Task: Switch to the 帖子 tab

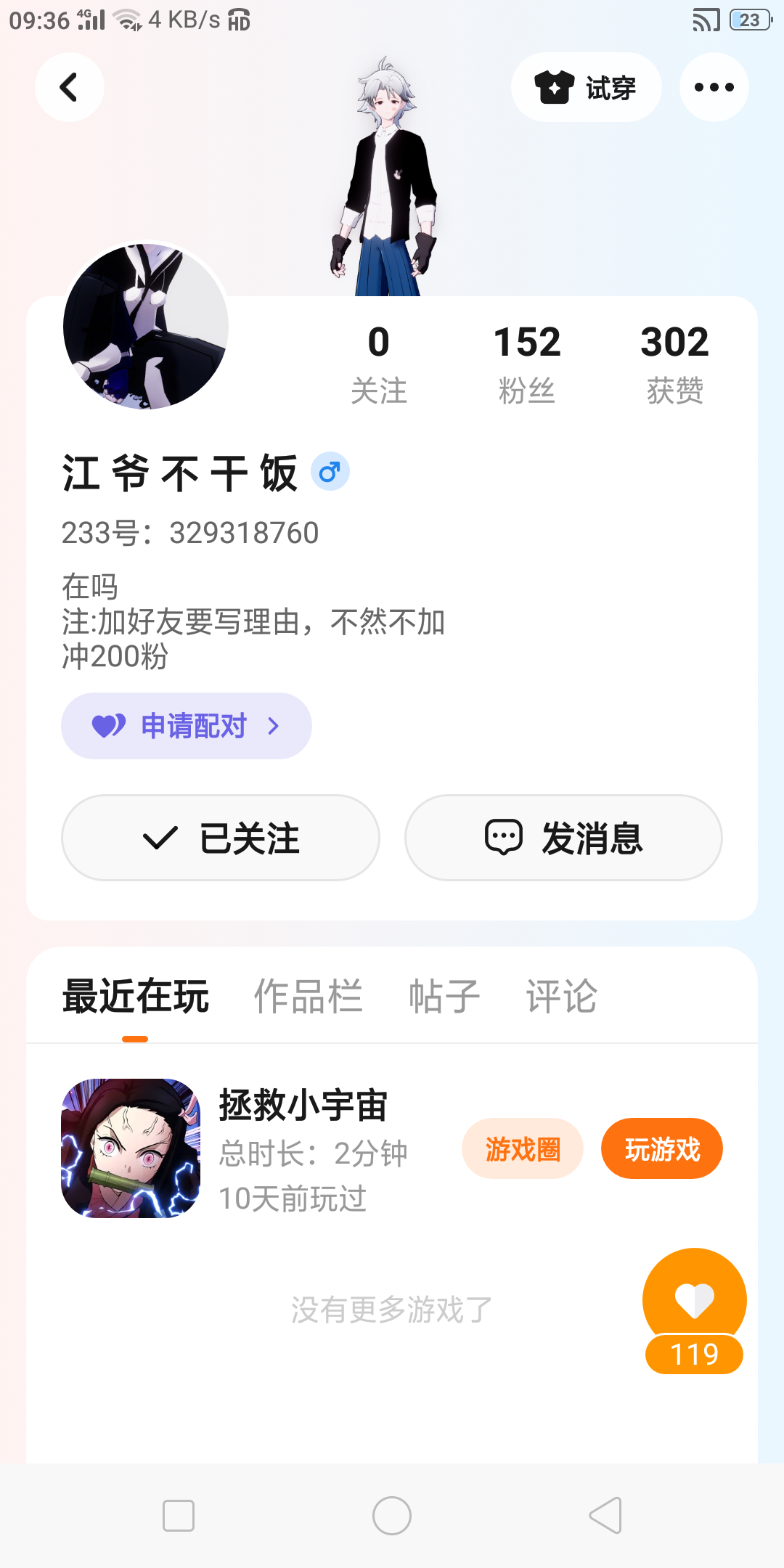Action: click(x=444, y=996)
